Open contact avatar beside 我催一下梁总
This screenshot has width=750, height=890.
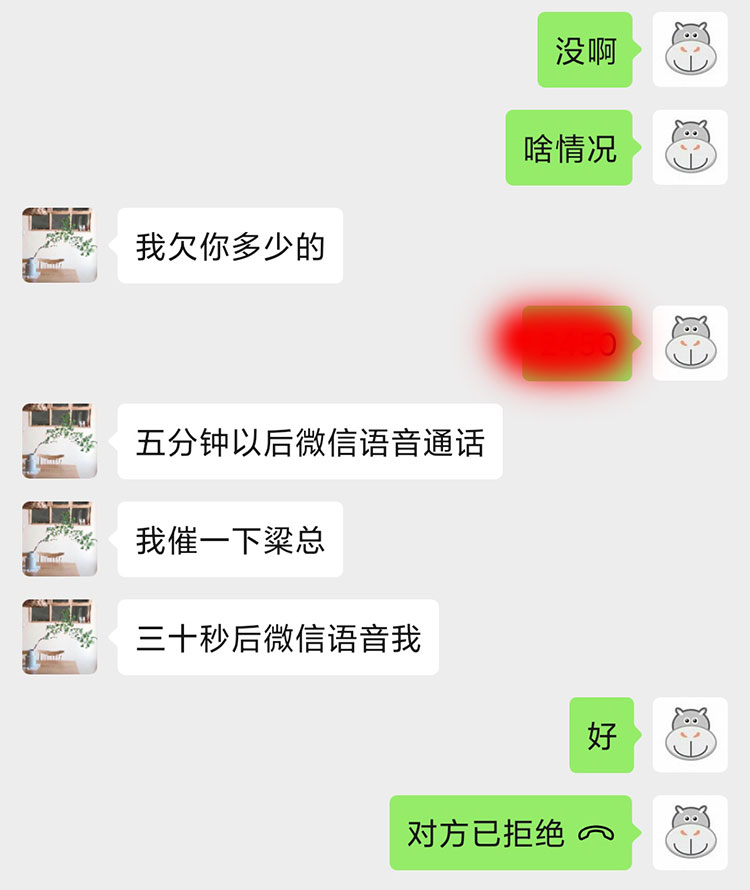[60, 539]
